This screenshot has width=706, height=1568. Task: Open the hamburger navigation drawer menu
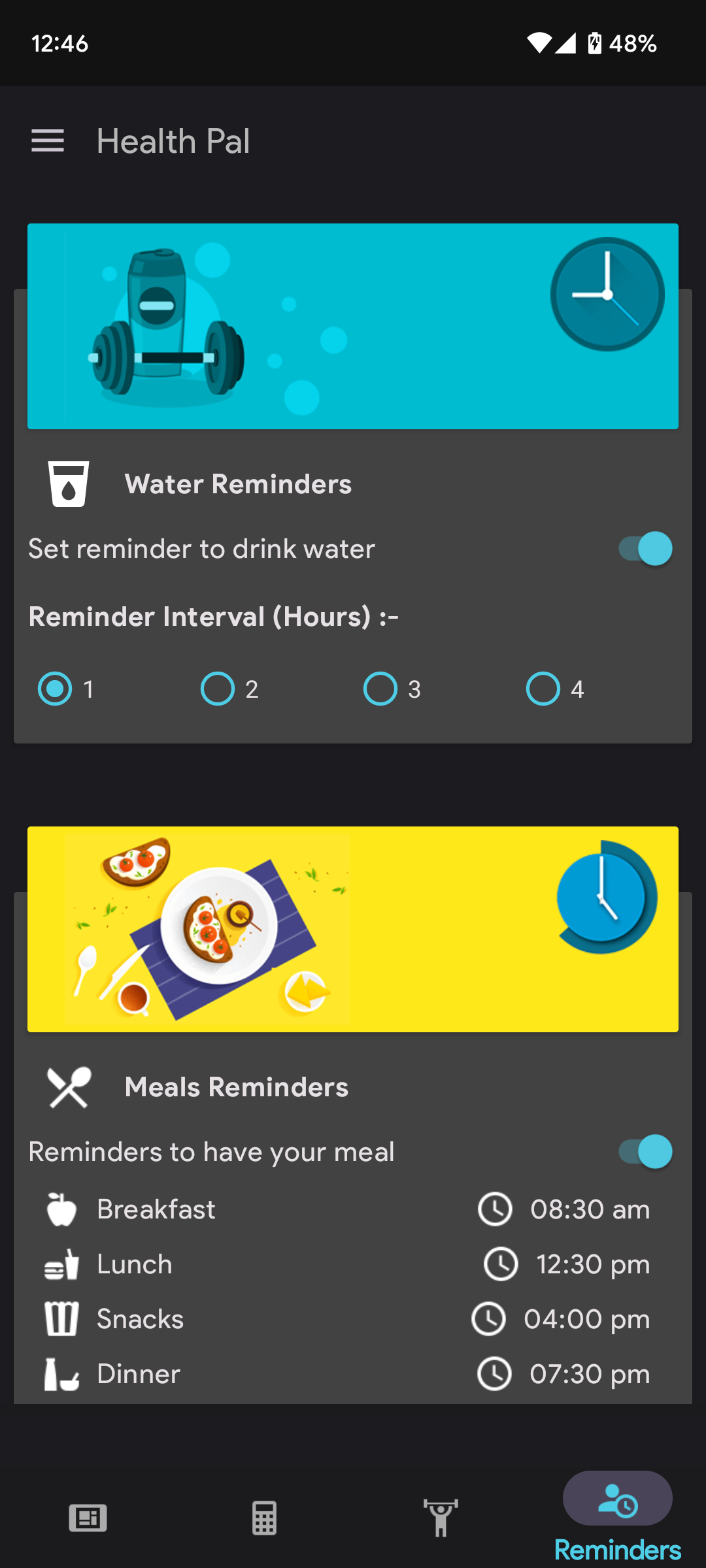click(x=48, y=141)
